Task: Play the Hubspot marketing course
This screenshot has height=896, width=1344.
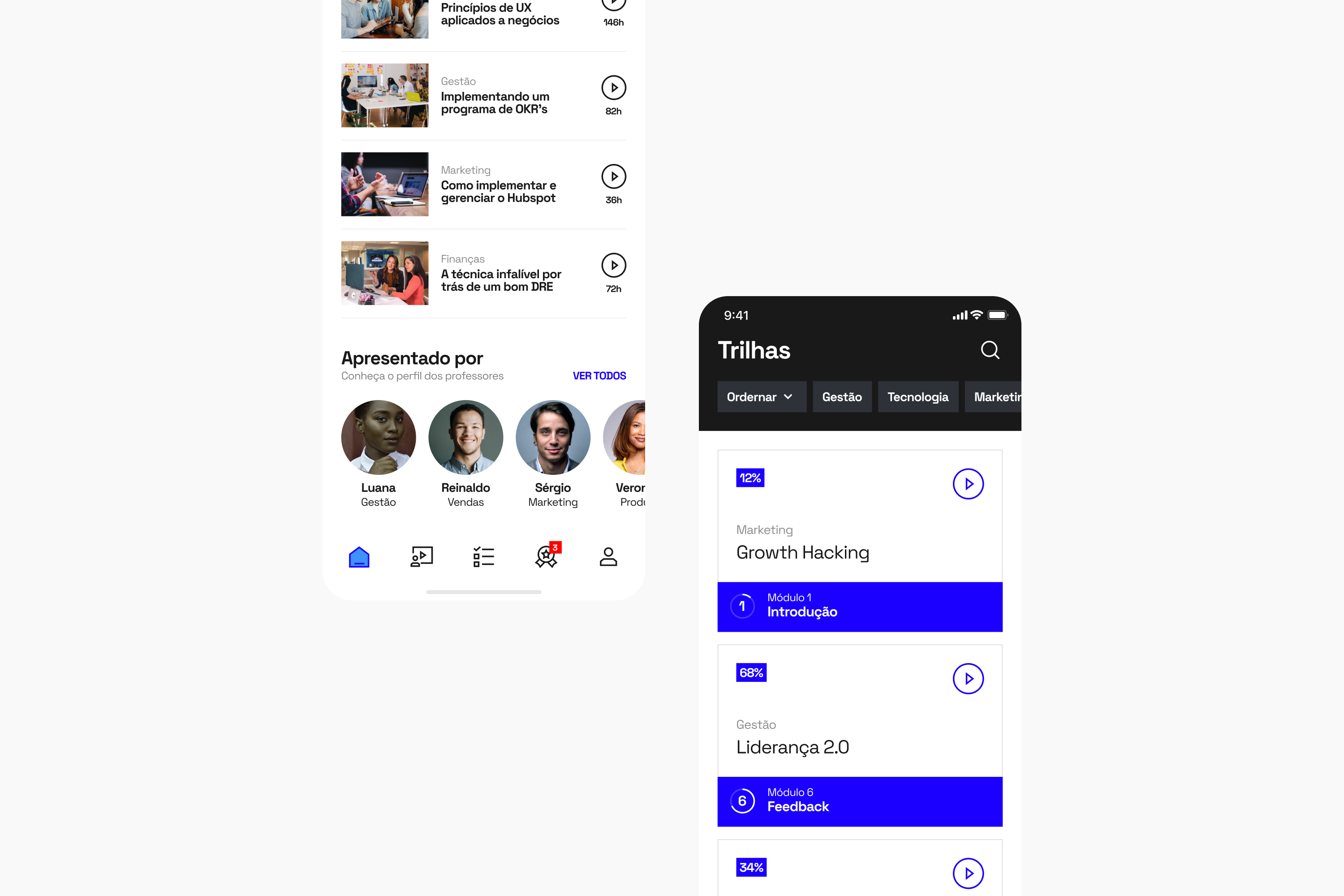Action: (x=614, y=177)
